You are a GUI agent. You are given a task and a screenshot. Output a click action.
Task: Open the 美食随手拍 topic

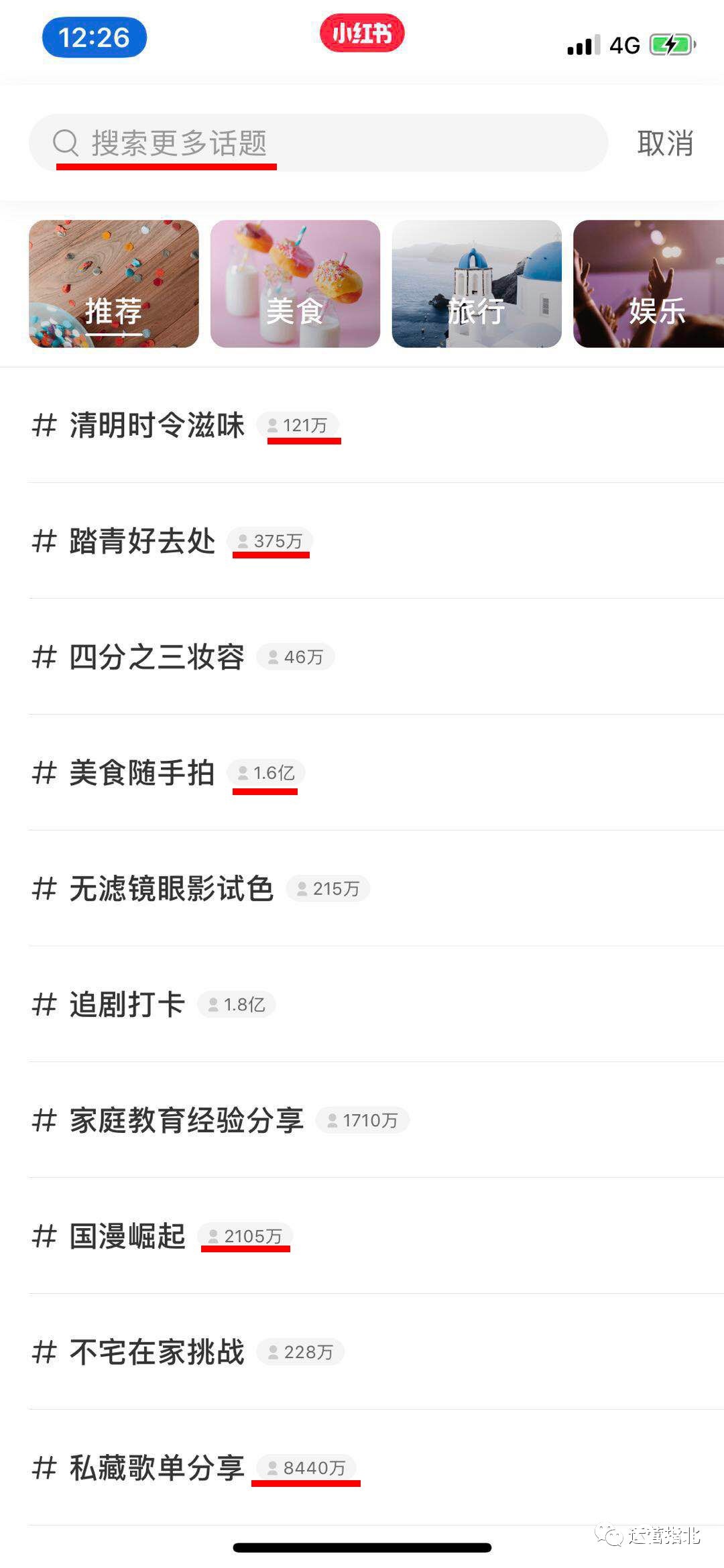click(142, 773)
